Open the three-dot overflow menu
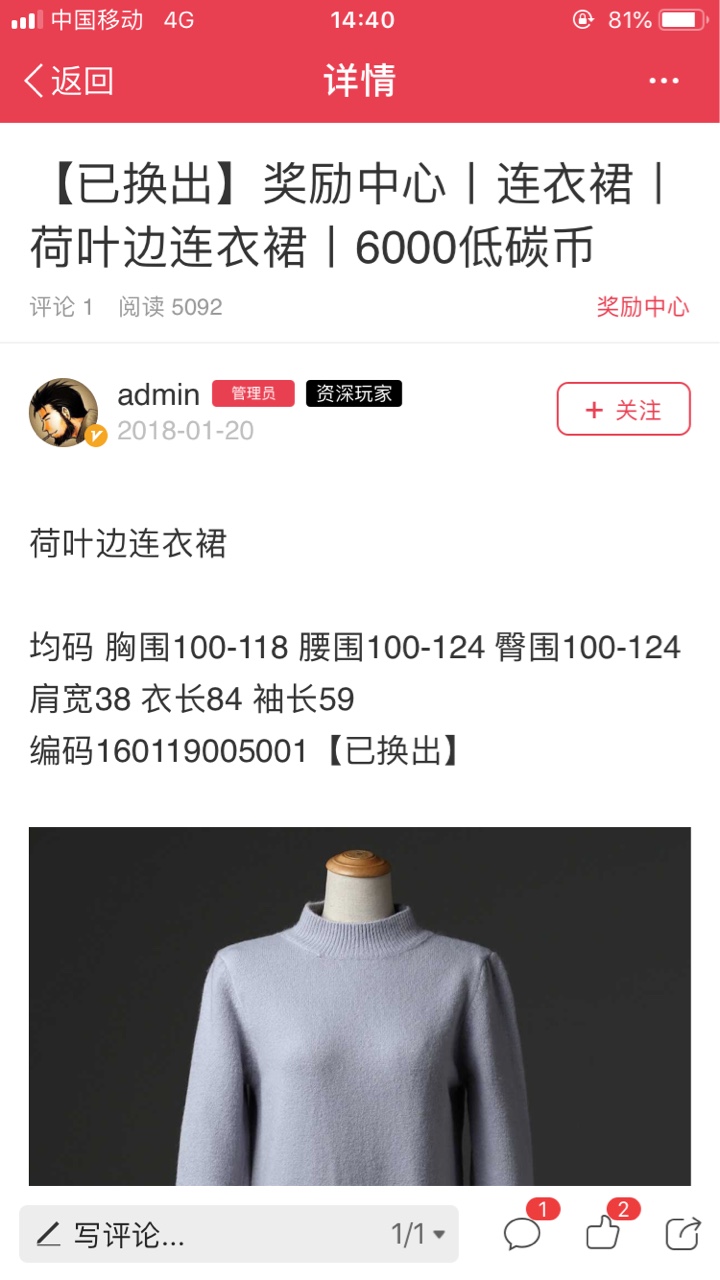 pyautogui.click(x=664, y=81)
